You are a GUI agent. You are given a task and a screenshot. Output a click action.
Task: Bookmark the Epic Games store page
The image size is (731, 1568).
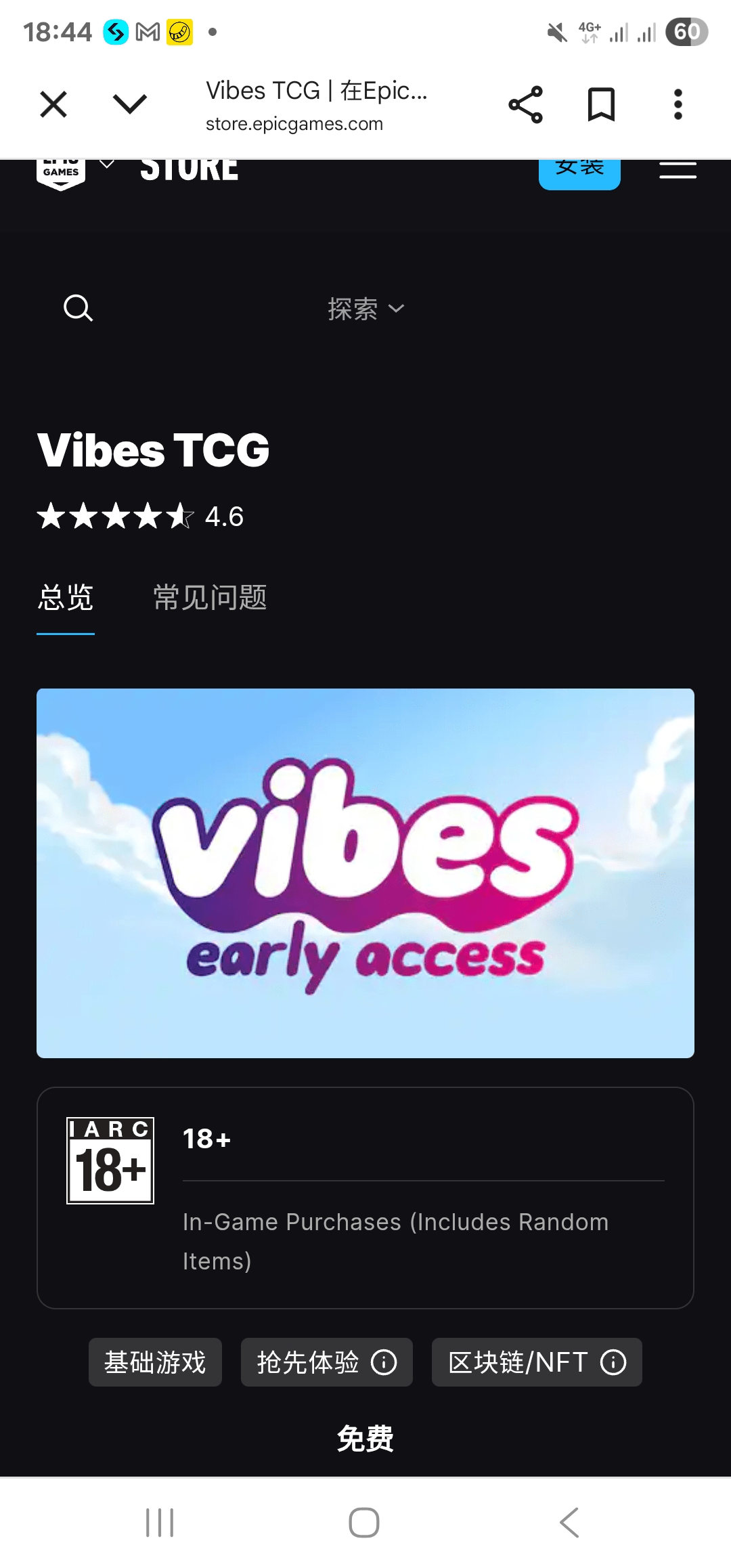pyautogui.click(x=601, y=105)
